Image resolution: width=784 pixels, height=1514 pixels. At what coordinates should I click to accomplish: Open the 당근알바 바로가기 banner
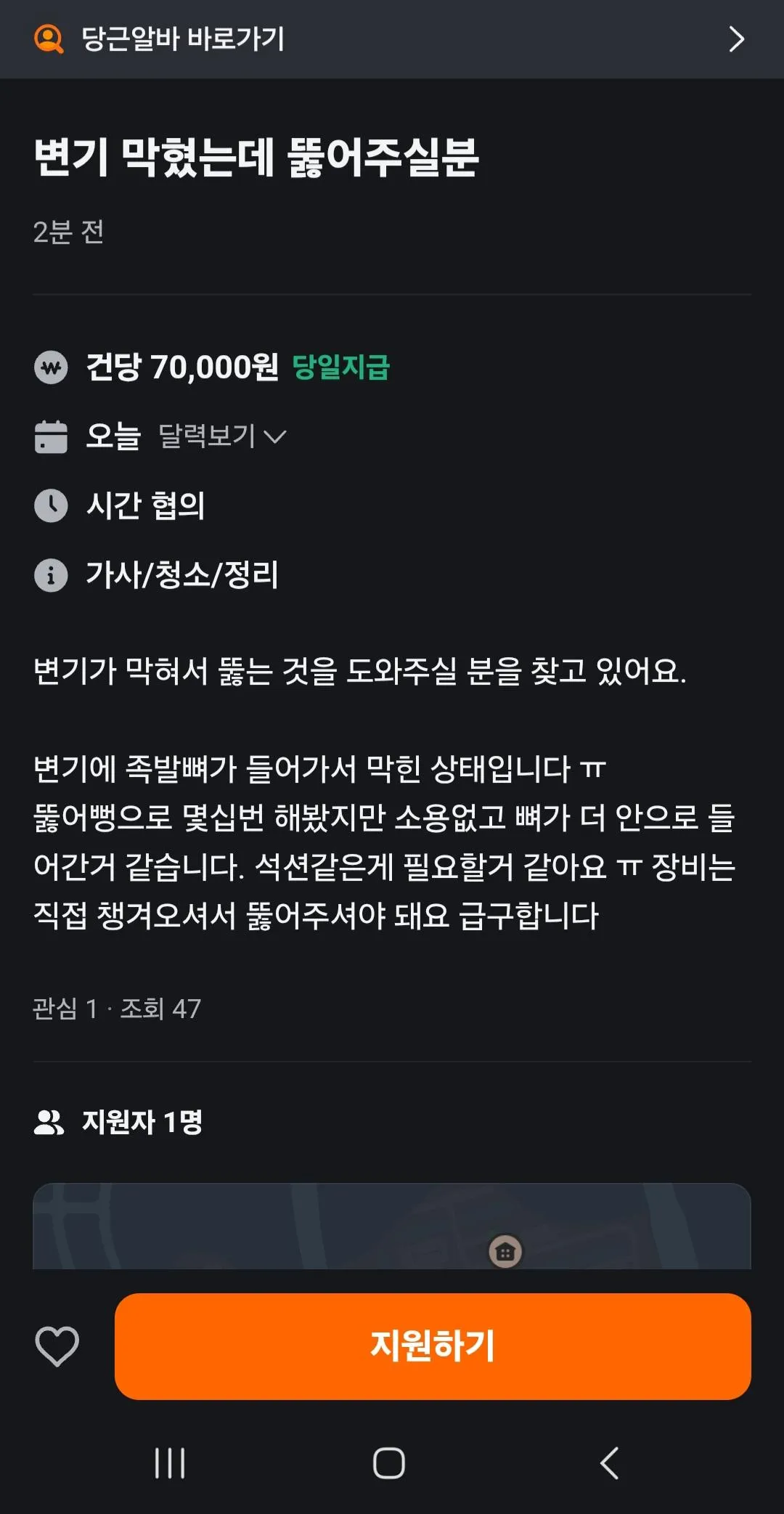click(392, 39)
